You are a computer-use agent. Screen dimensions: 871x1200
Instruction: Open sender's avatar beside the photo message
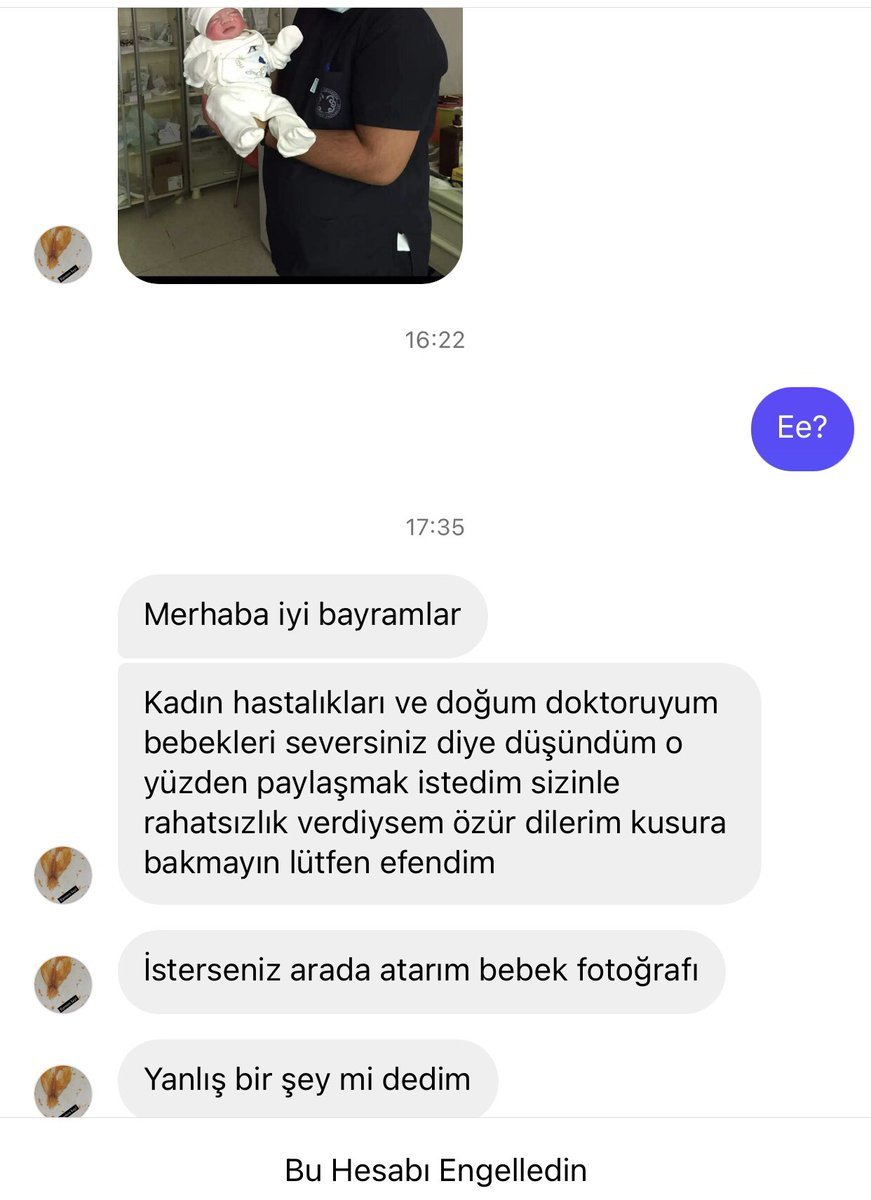point(63,254)
